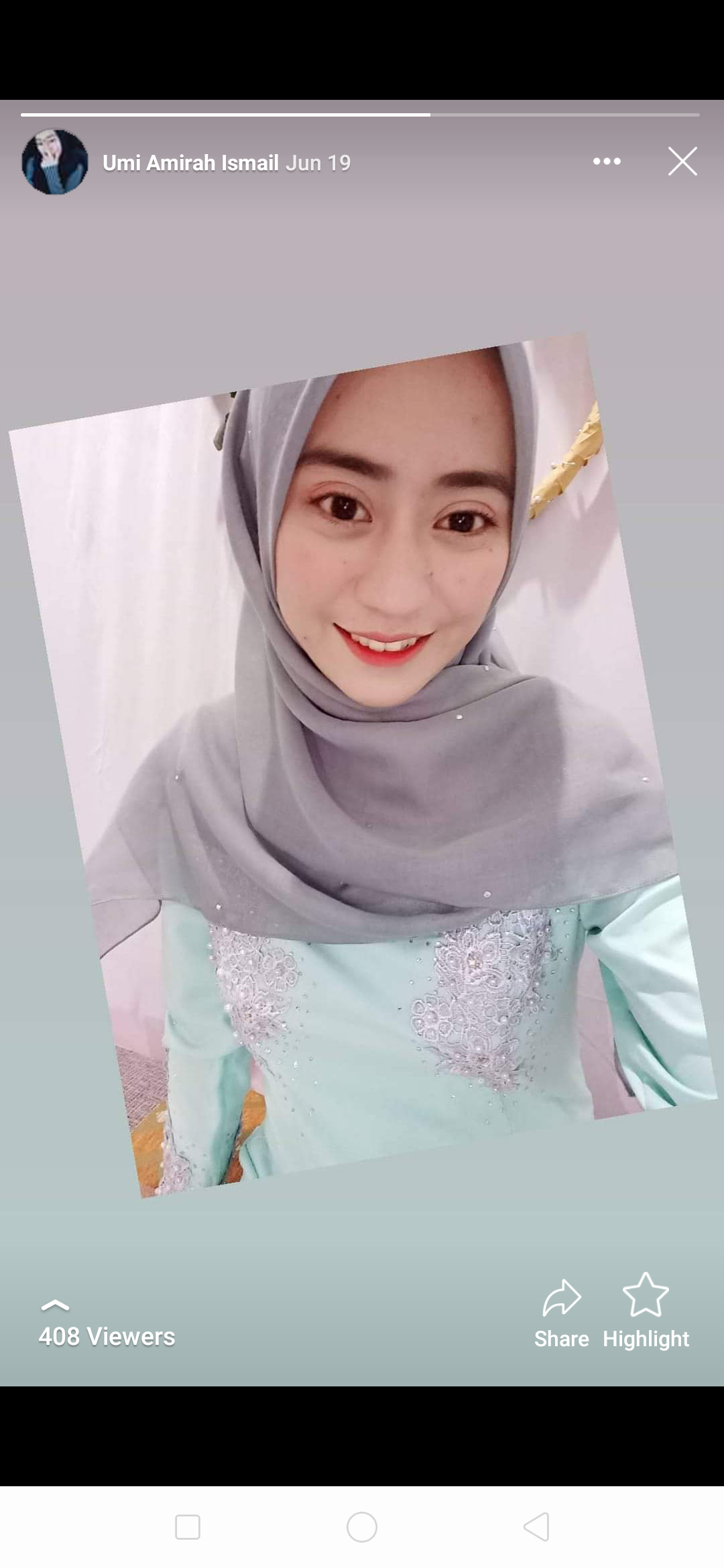Open Umi Amirah Ismail's profile picture

[55, 162]
